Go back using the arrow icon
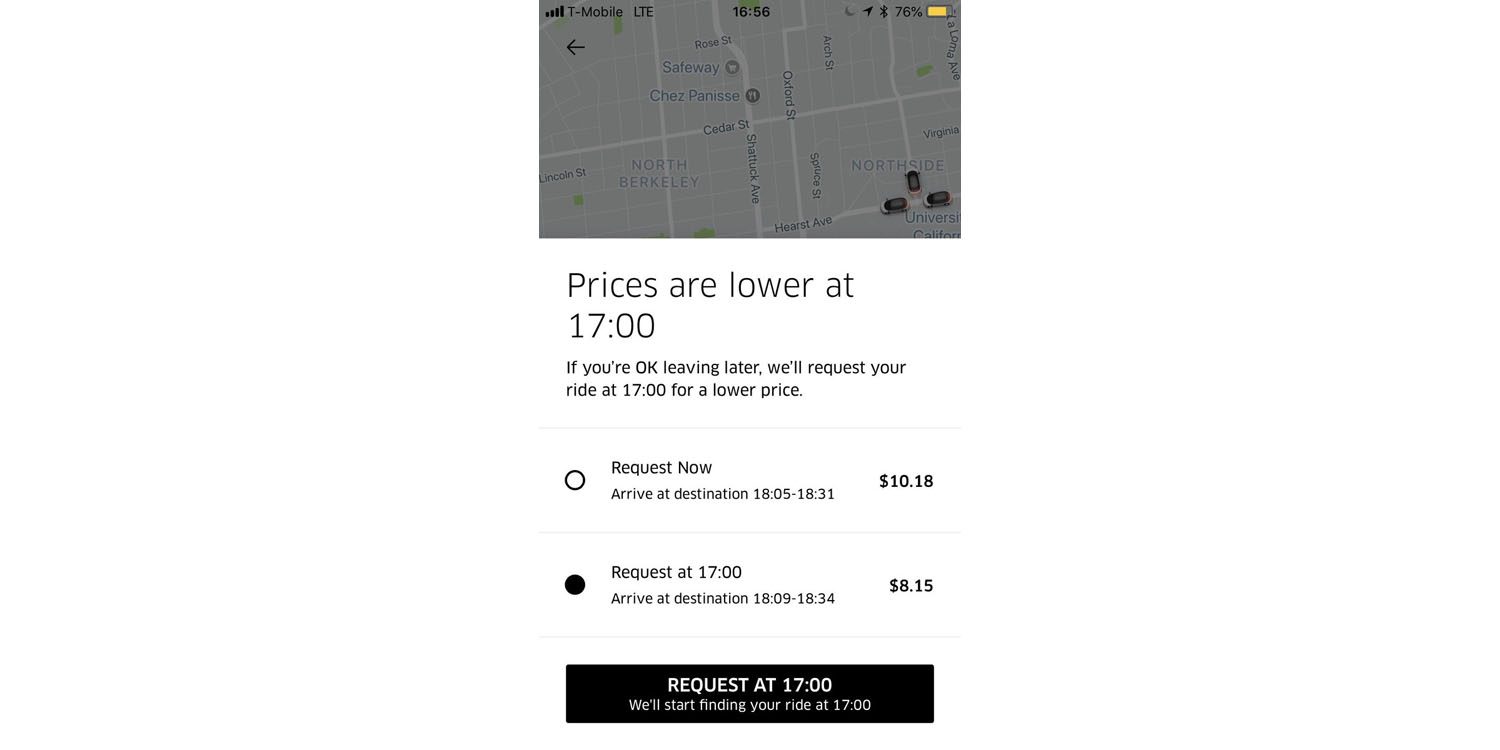 [x=575, y=47]
